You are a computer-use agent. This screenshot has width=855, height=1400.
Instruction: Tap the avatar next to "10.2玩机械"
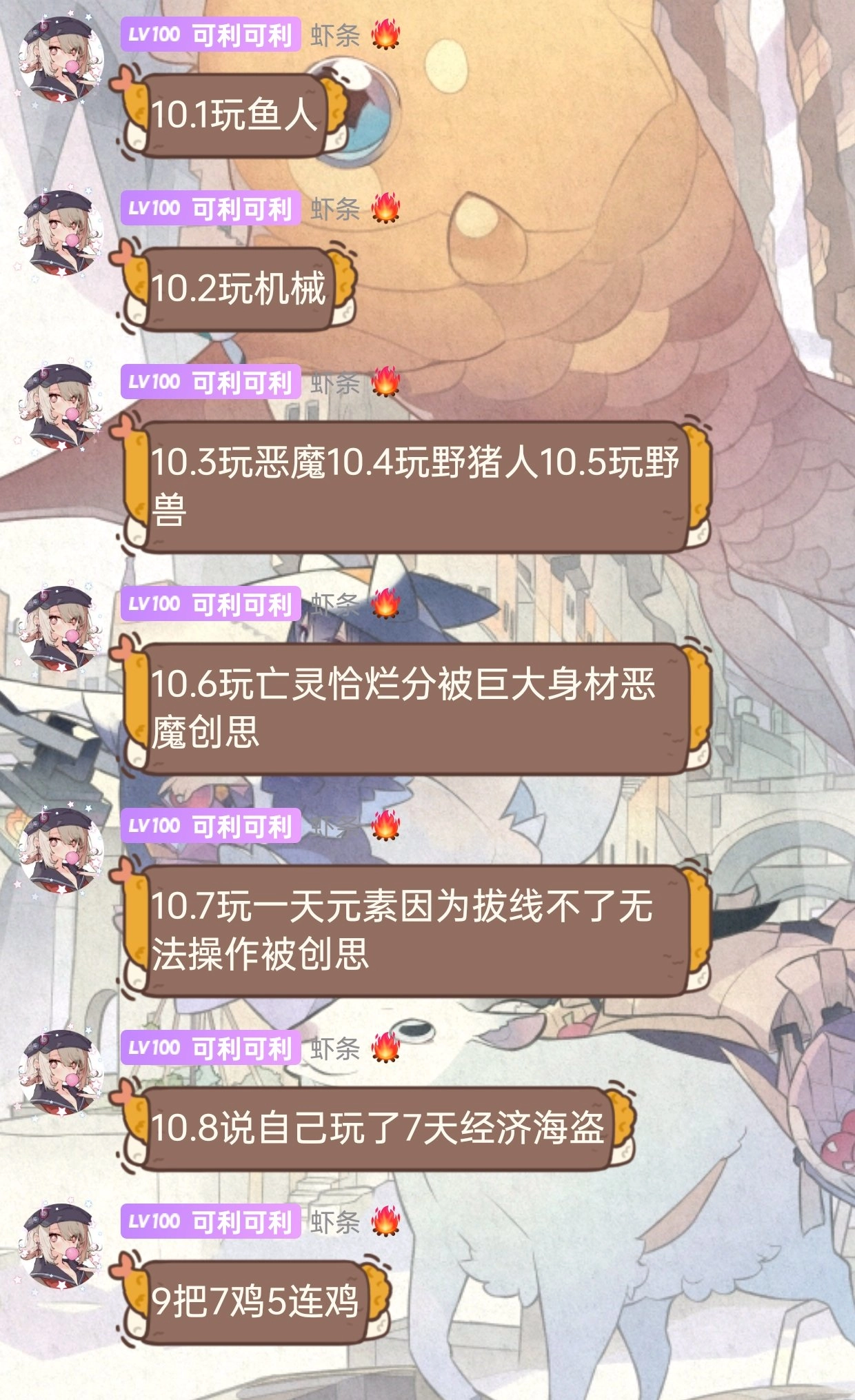coord(61,234)
